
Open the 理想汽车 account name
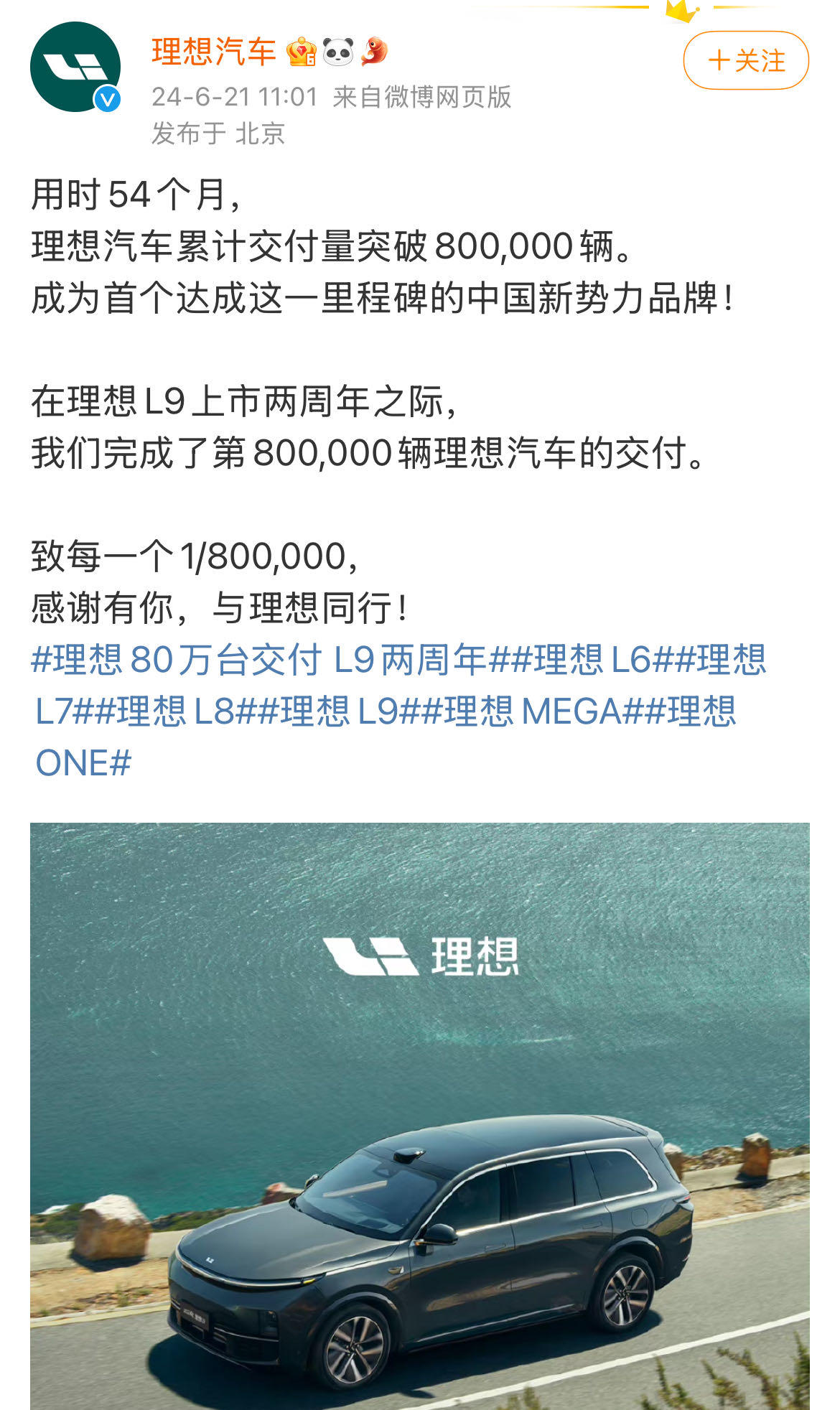(213, 52)
